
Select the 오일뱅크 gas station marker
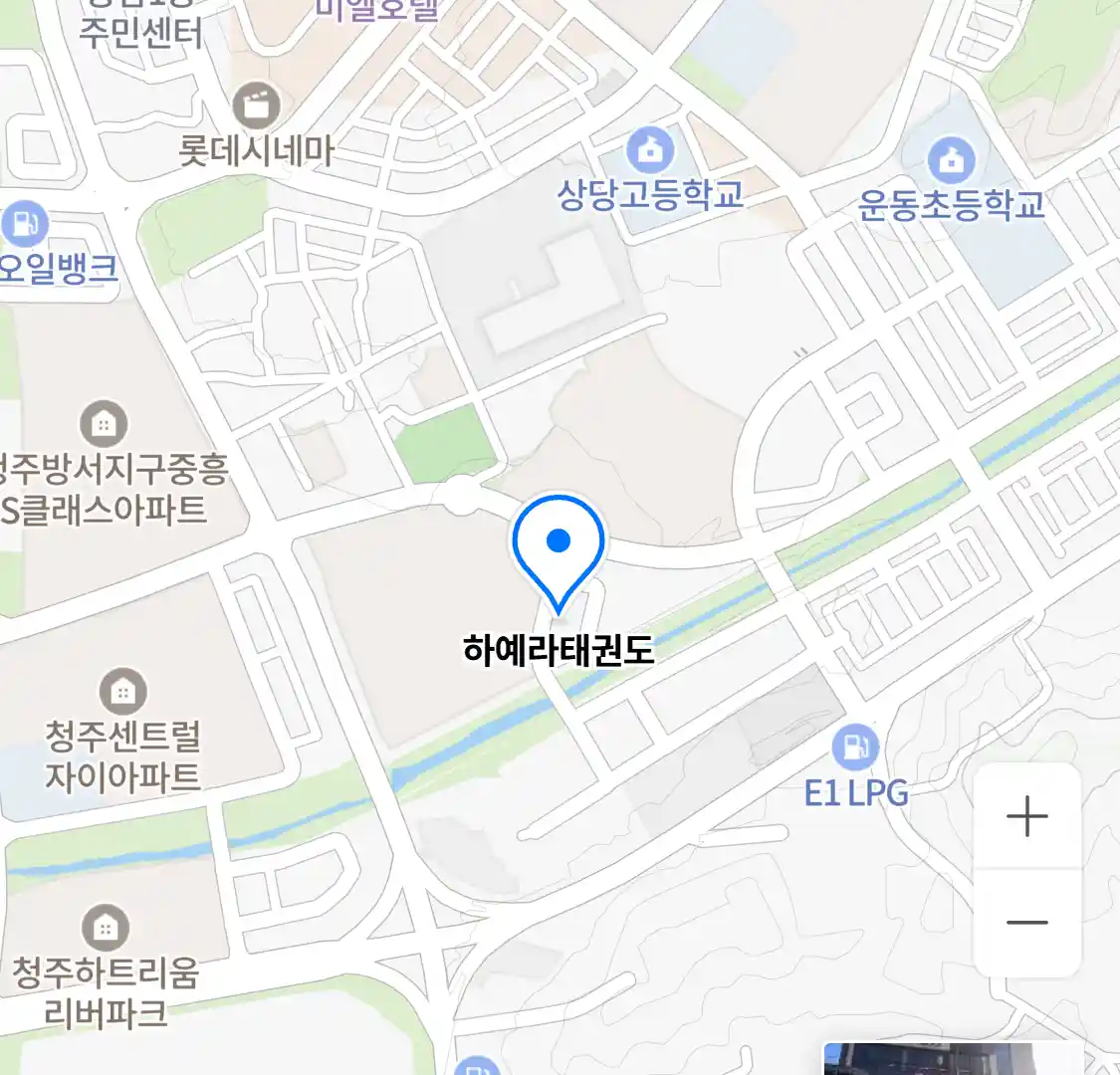pyautogui.click(x=24, y=224)
